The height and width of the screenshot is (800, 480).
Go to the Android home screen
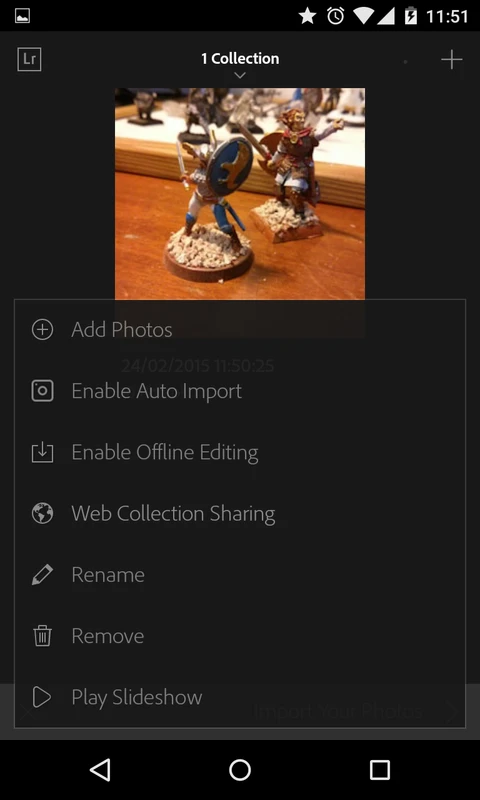click(240, 769)
